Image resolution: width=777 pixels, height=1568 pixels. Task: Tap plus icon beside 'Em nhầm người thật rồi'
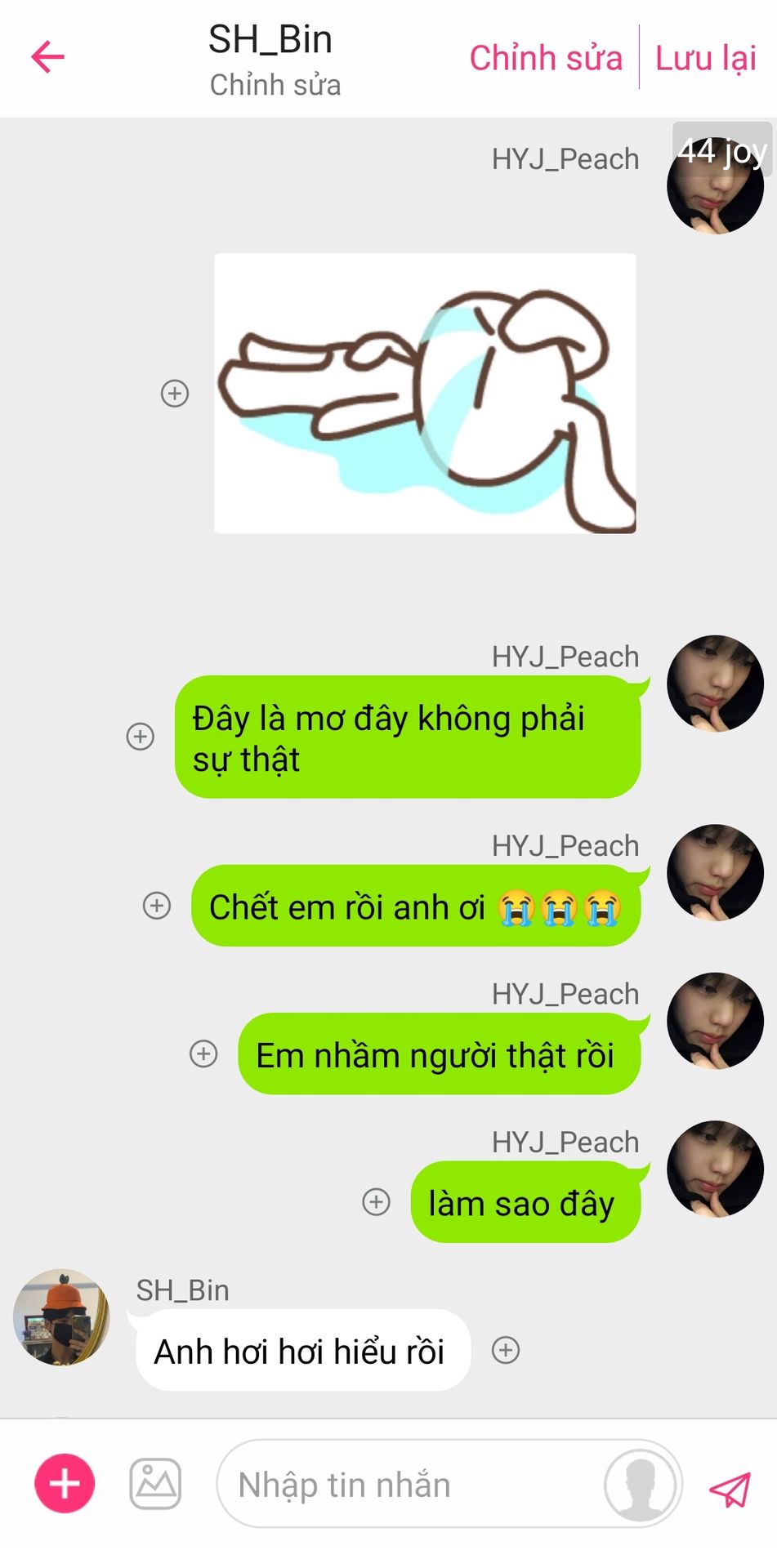tap(203, 1053)
